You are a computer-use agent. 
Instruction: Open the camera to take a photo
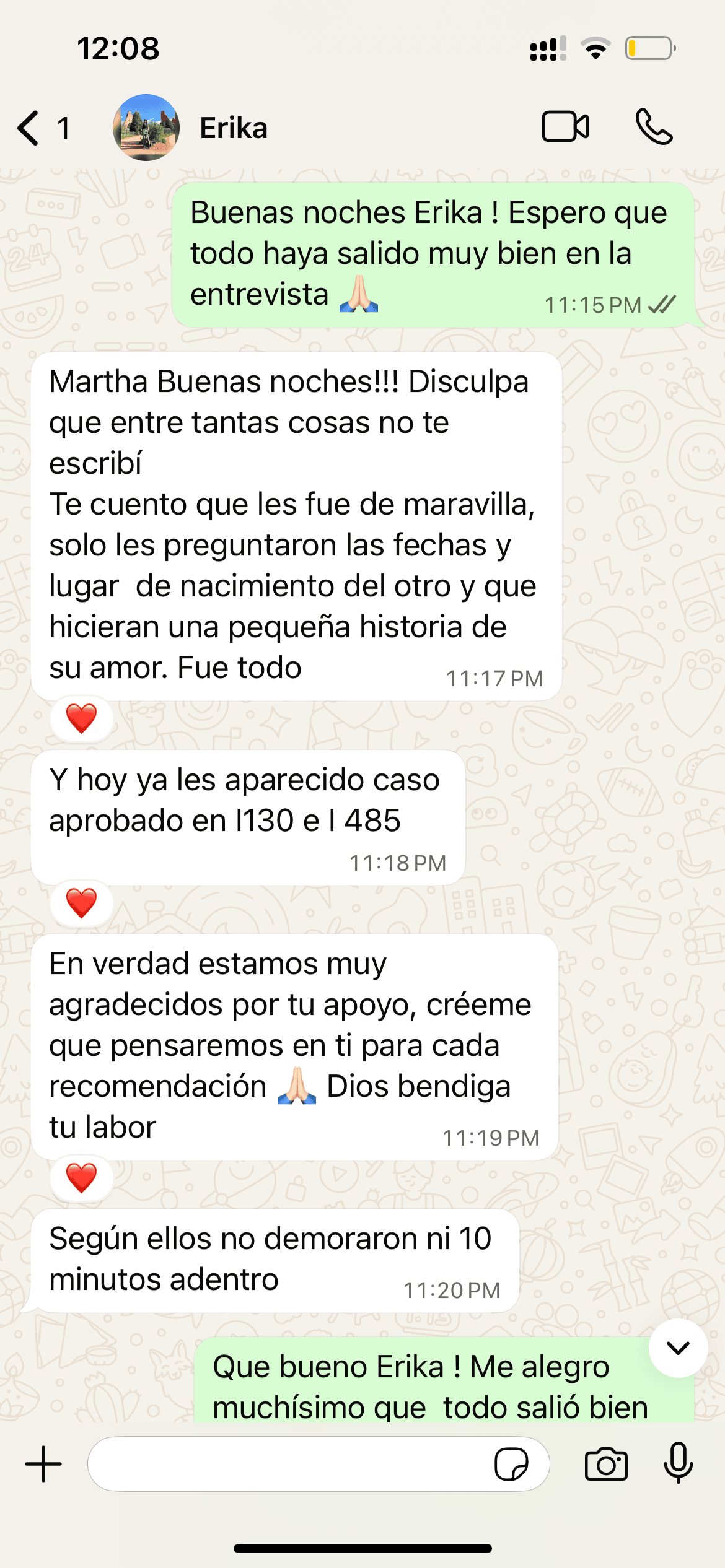point(606,1465)
